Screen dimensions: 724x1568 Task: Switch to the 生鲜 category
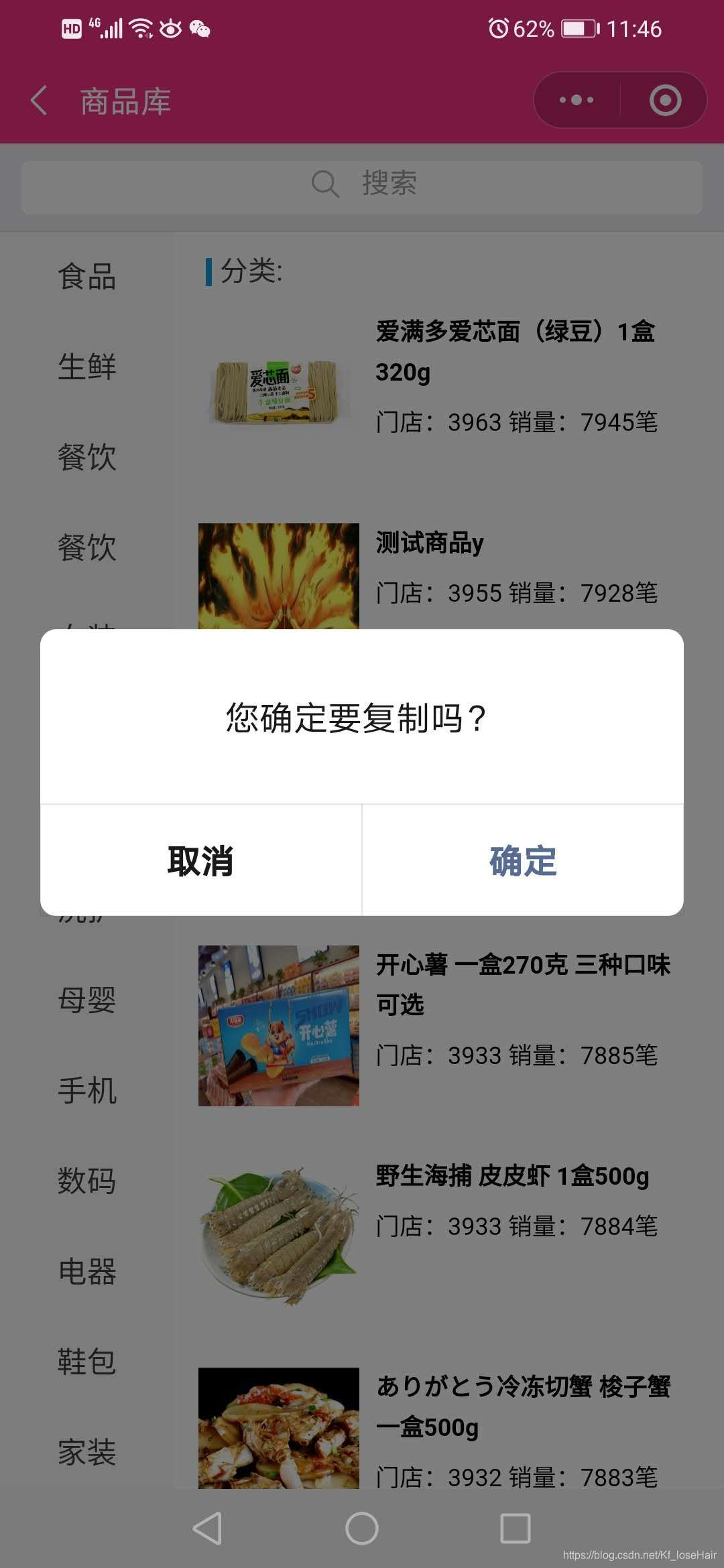(x=86, y=367)
